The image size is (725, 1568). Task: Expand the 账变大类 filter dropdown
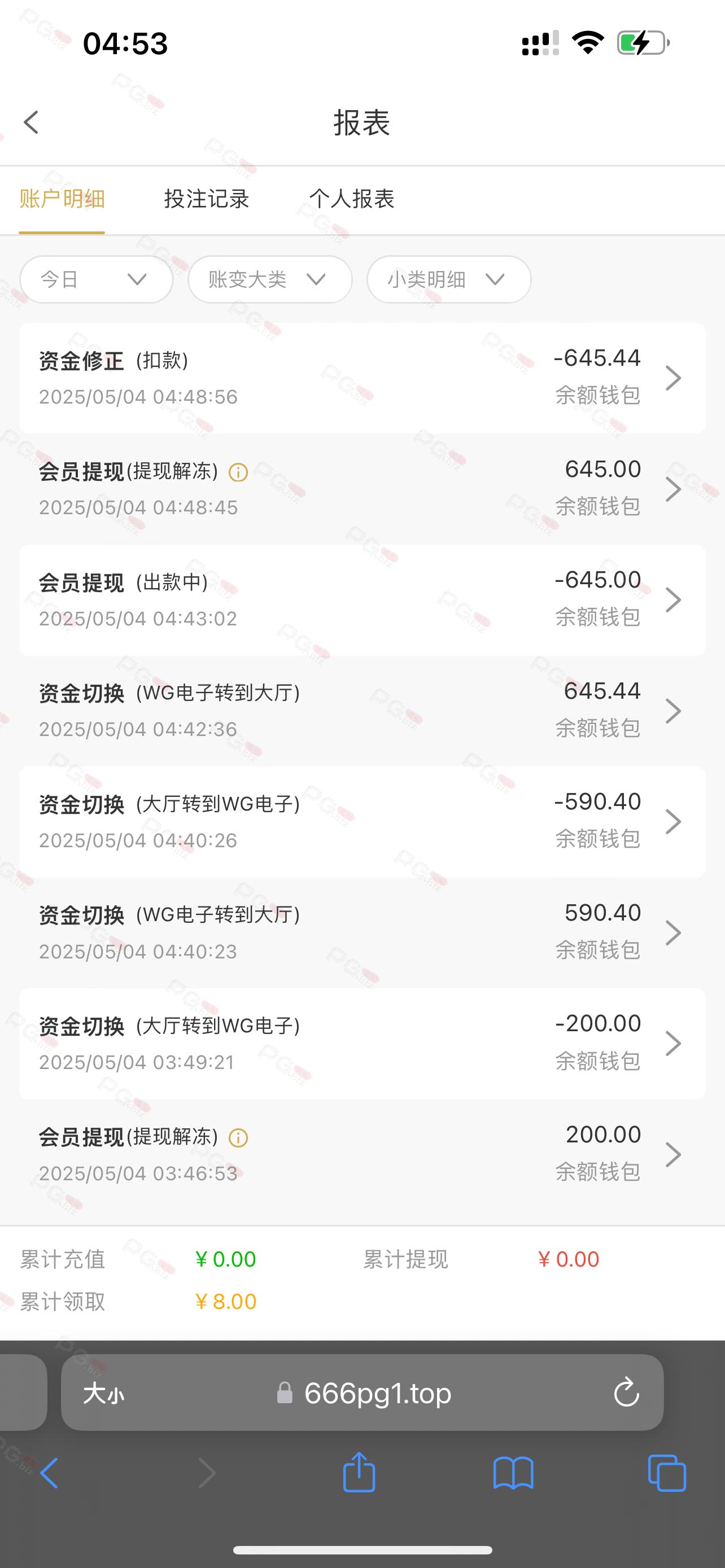pyautogui.click(x=270, y=279)
